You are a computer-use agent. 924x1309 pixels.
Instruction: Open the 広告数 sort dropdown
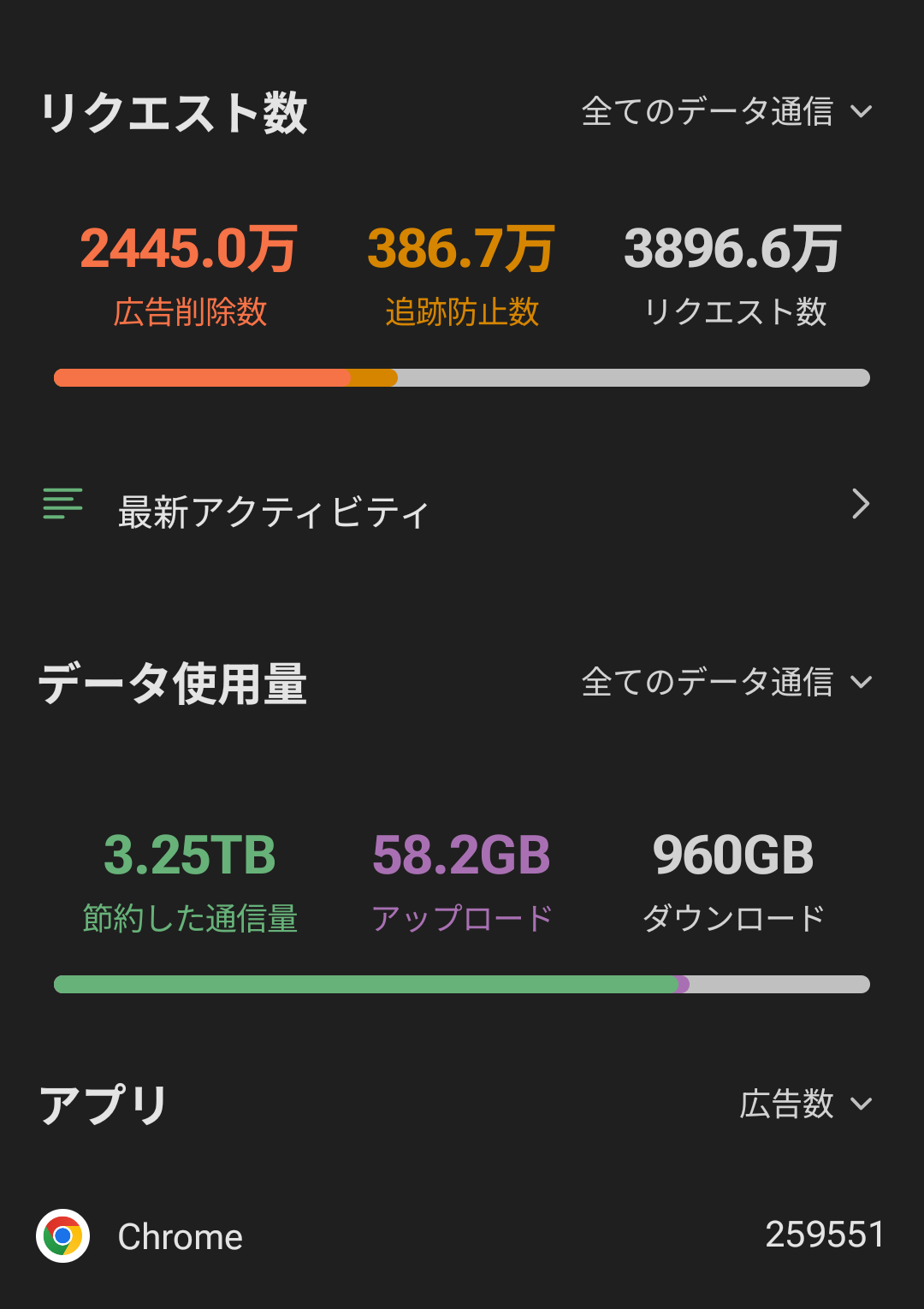806,1104
